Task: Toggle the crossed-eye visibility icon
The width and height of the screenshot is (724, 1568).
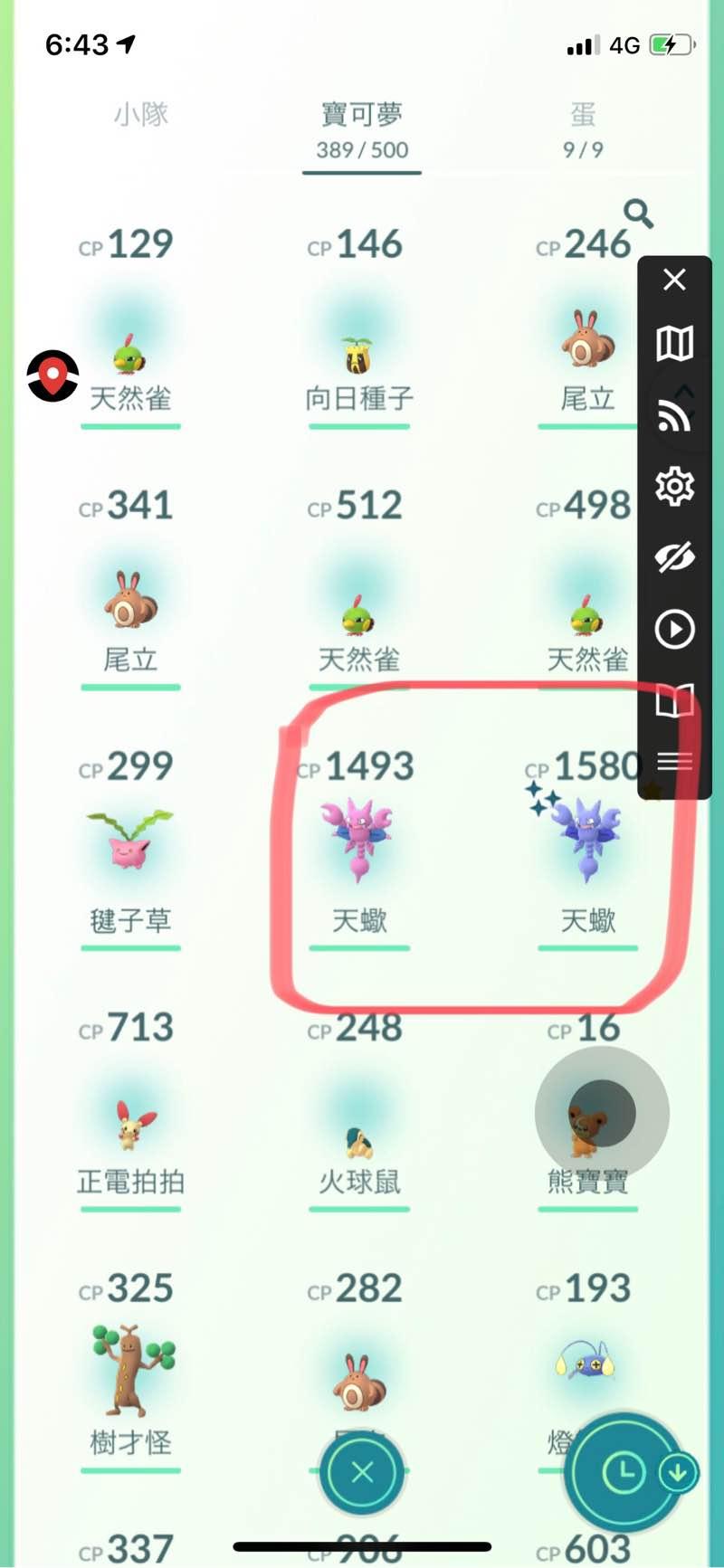Action: tap(674, 557)
